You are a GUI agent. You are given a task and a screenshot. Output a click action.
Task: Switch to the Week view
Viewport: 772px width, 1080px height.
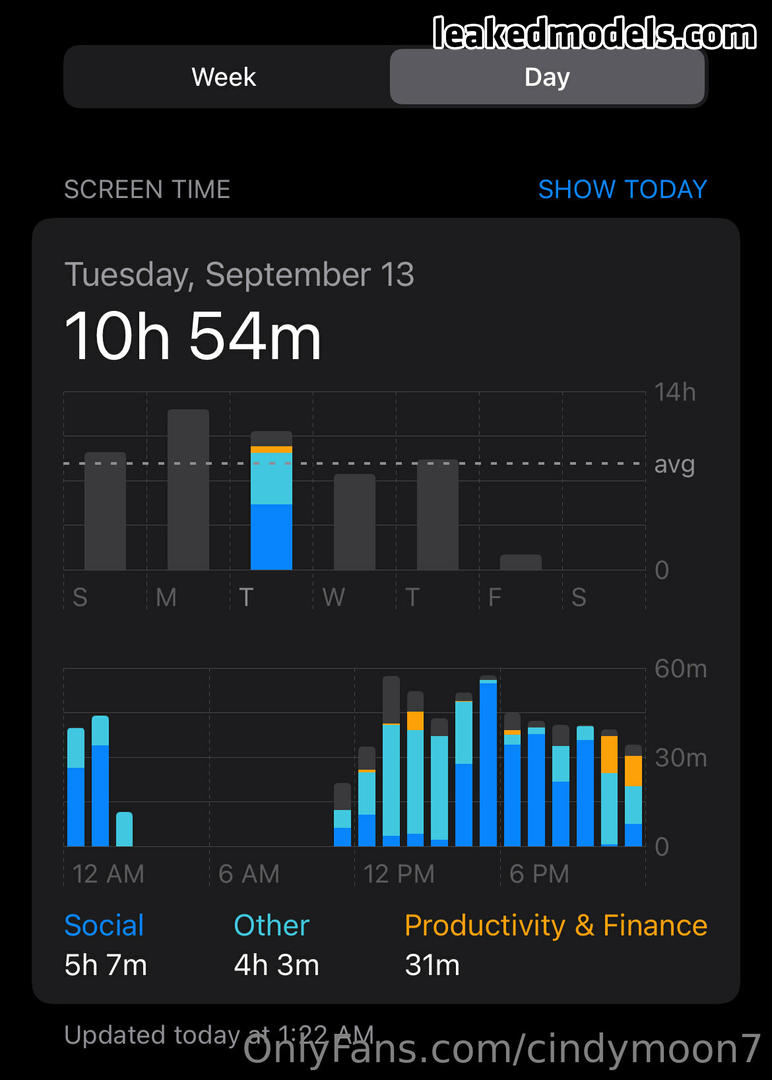[x=224, y=77]
